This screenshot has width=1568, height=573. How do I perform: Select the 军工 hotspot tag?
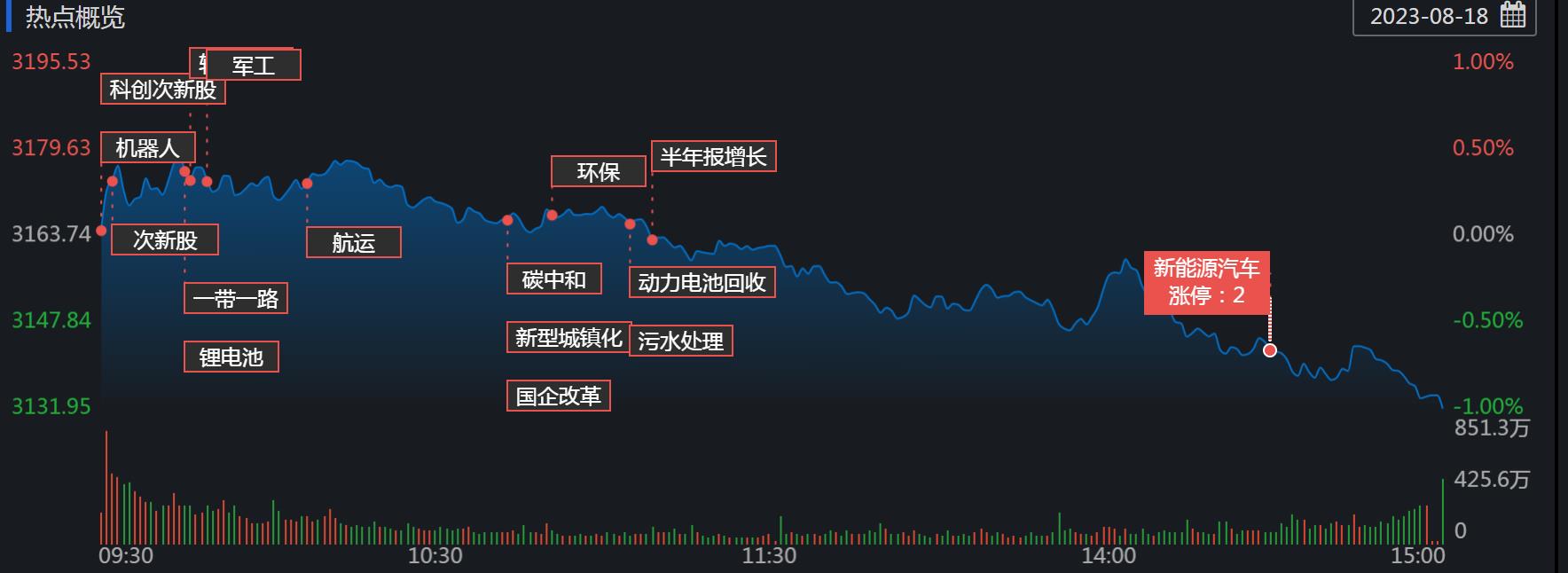[x=254, y=65]
